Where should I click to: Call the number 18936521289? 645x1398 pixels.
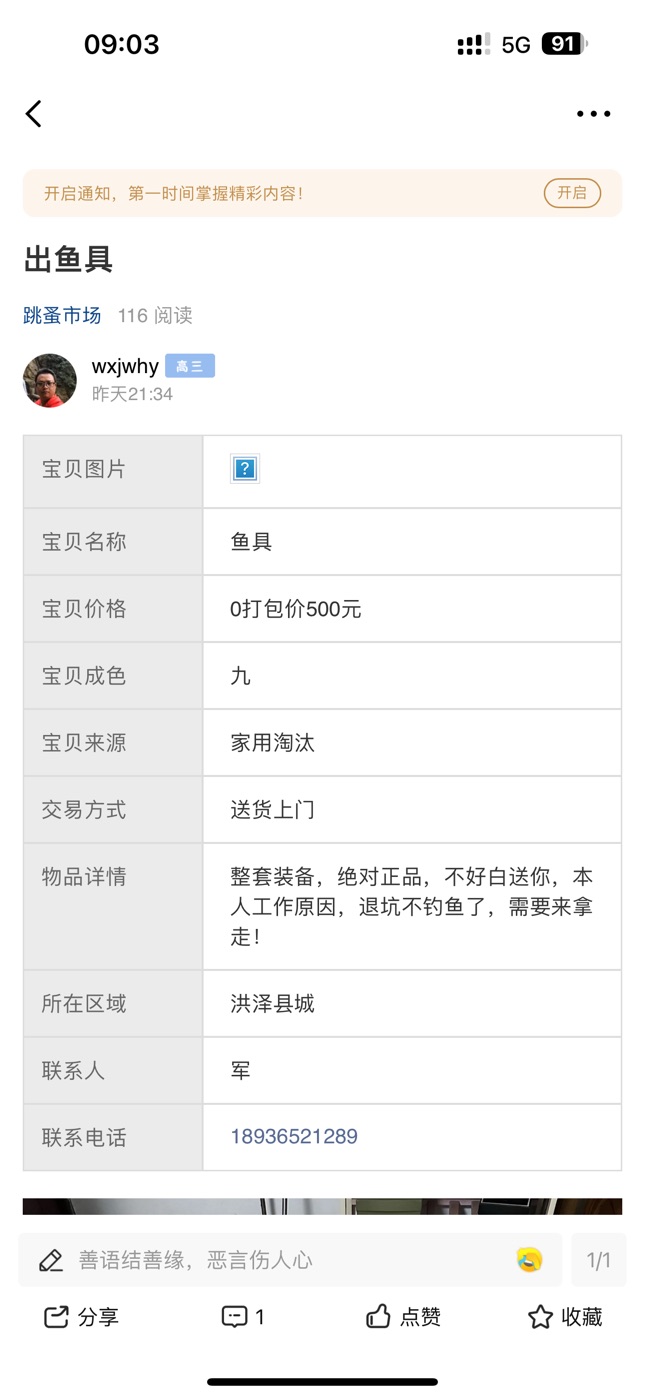tap(294, 1137)
